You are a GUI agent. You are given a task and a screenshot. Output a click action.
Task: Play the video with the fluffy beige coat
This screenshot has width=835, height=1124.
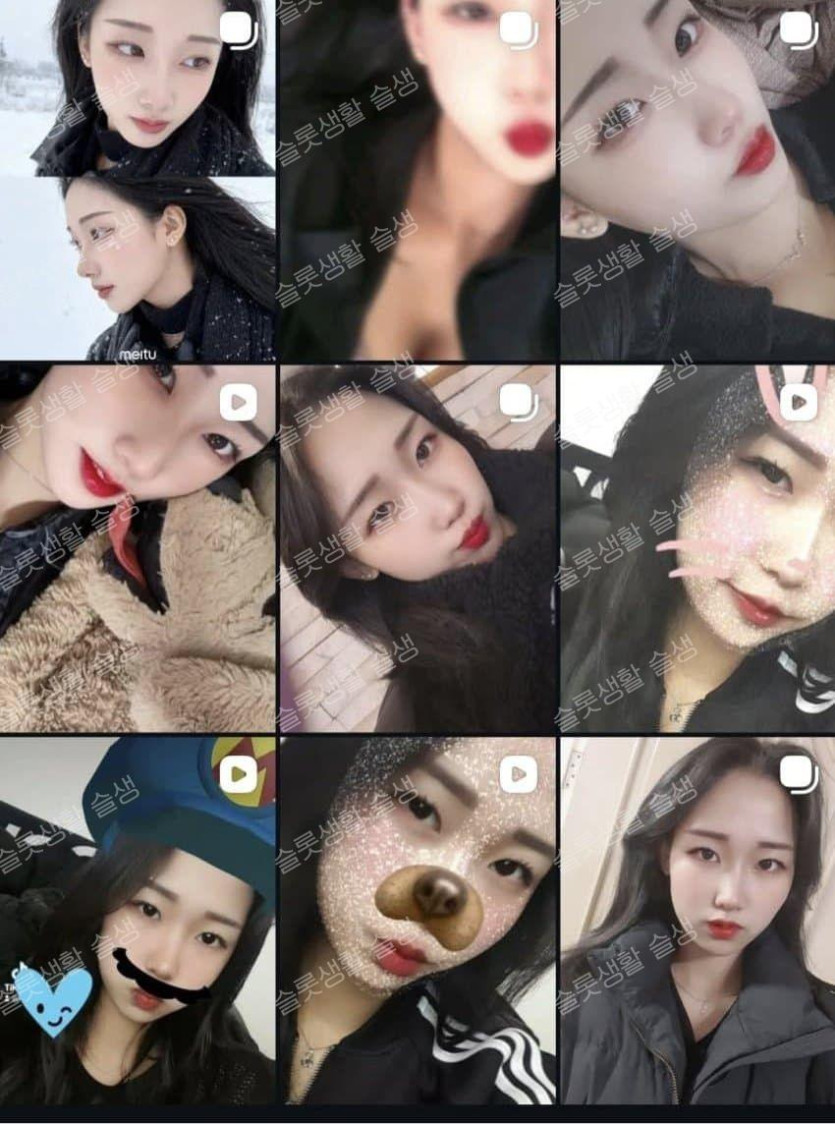[x=137, y=548]
